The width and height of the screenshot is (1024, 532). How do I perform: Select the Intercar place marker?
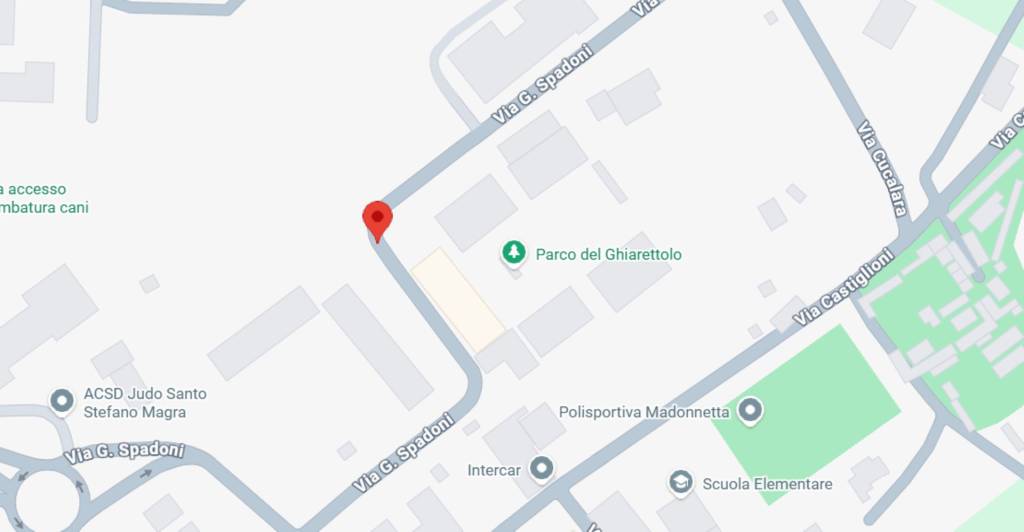(542, 468)
